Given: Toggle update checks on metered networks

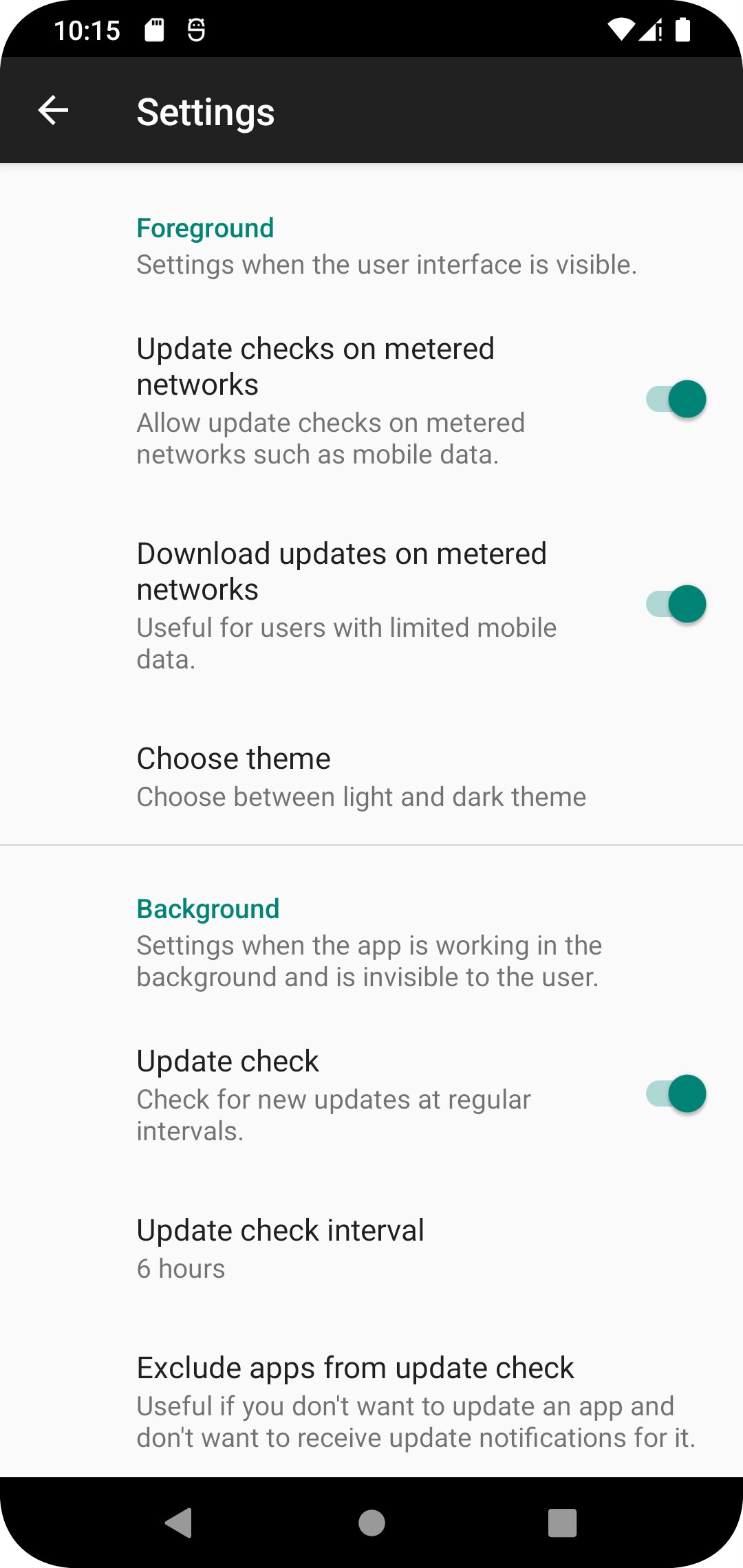Looking at the screenshot, I should [x=676, y=400].
